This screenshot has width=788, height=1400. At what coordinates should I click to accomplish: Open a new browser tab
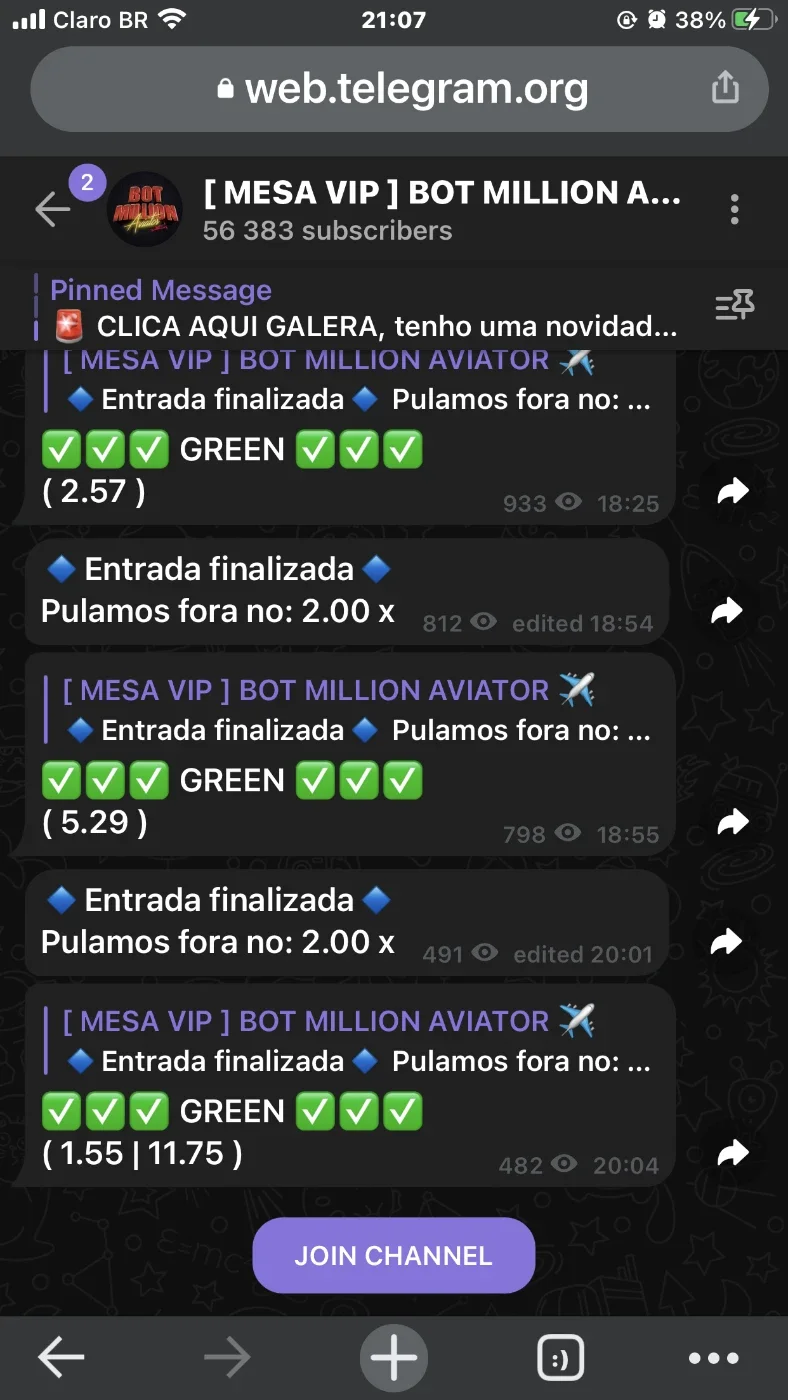point(394,1358)
